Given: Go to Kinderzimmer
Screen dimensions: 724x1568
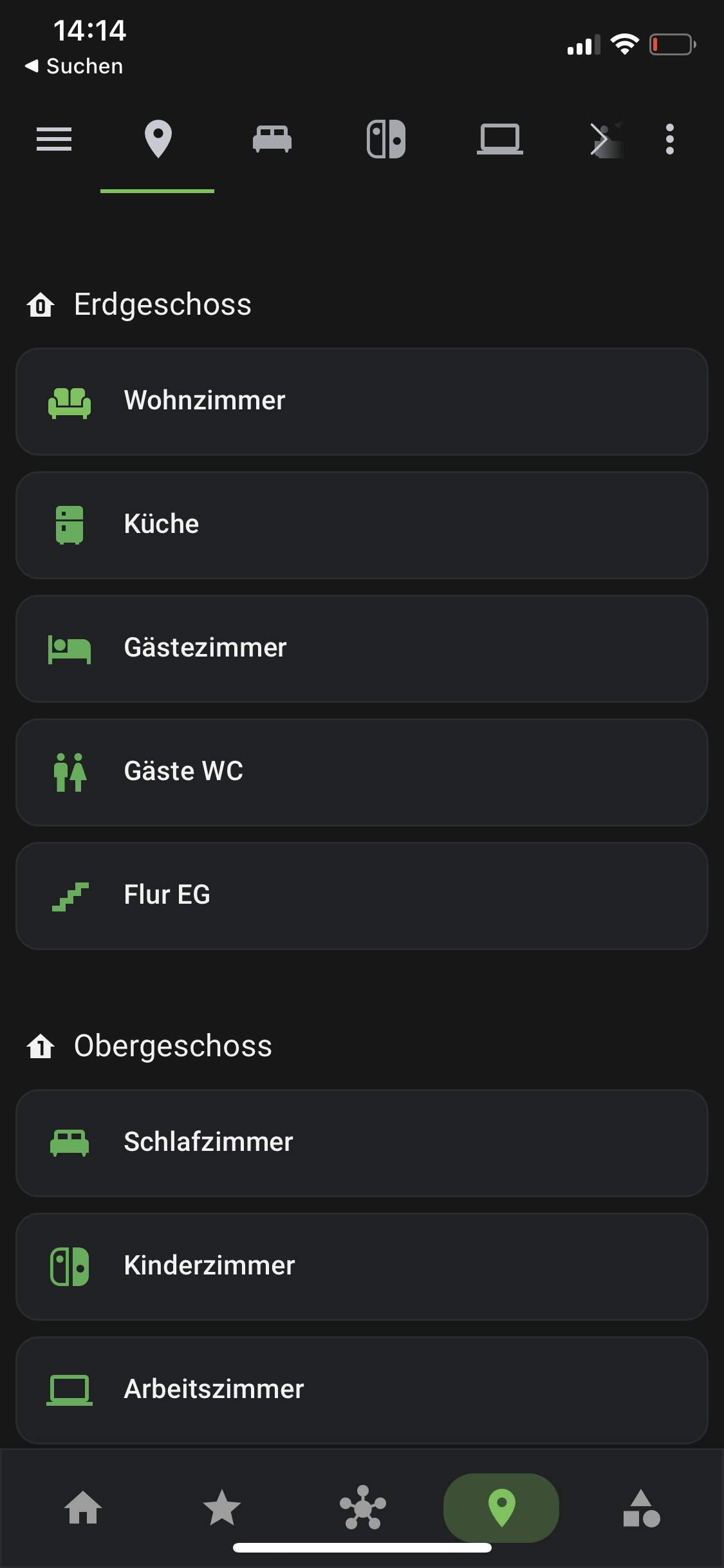Looking at the screenshot, I should tap(362, 1267).
